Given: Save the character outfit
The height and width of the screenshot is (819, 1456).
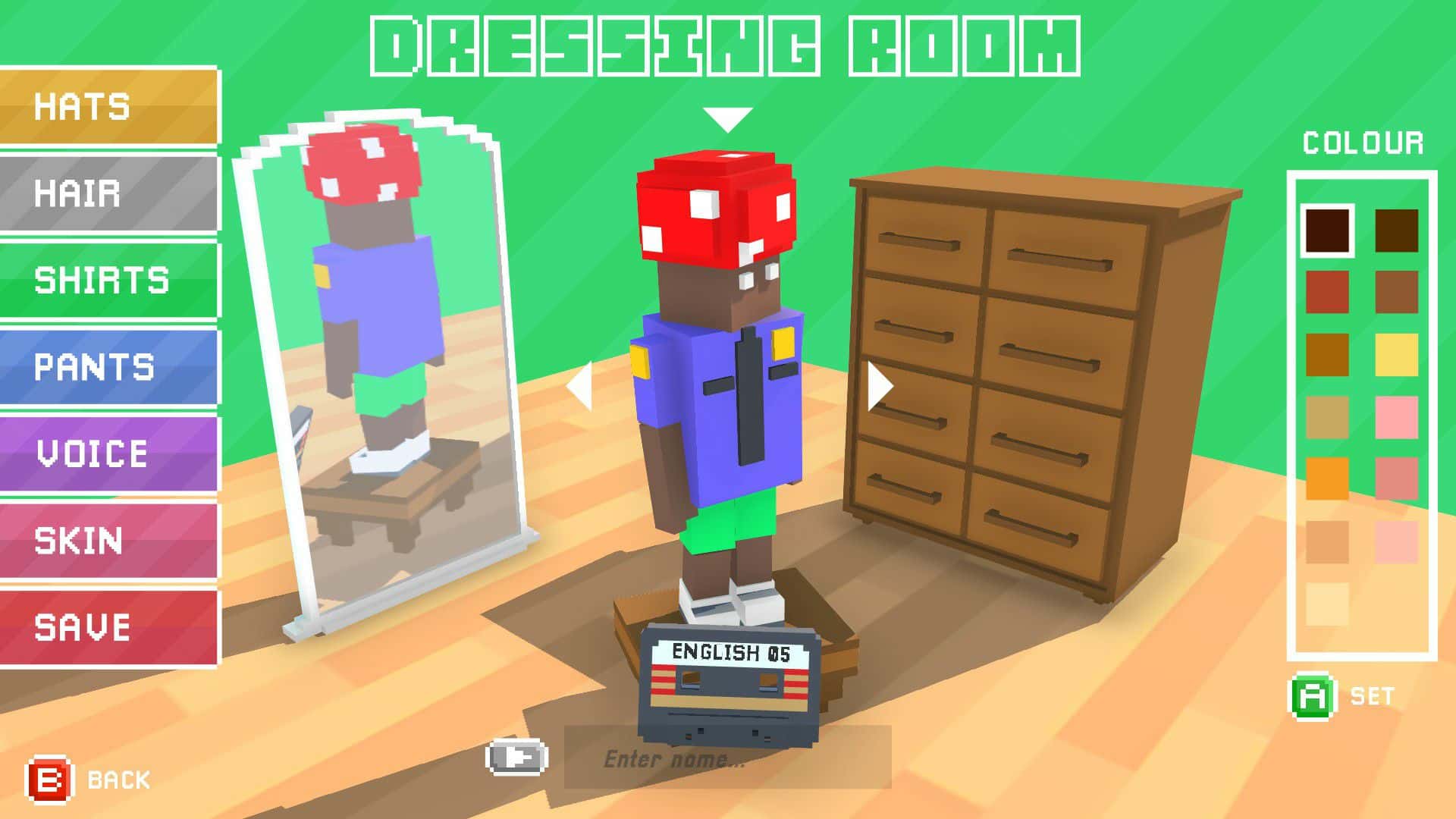Looking at the screenshot, I should point(108,628).
